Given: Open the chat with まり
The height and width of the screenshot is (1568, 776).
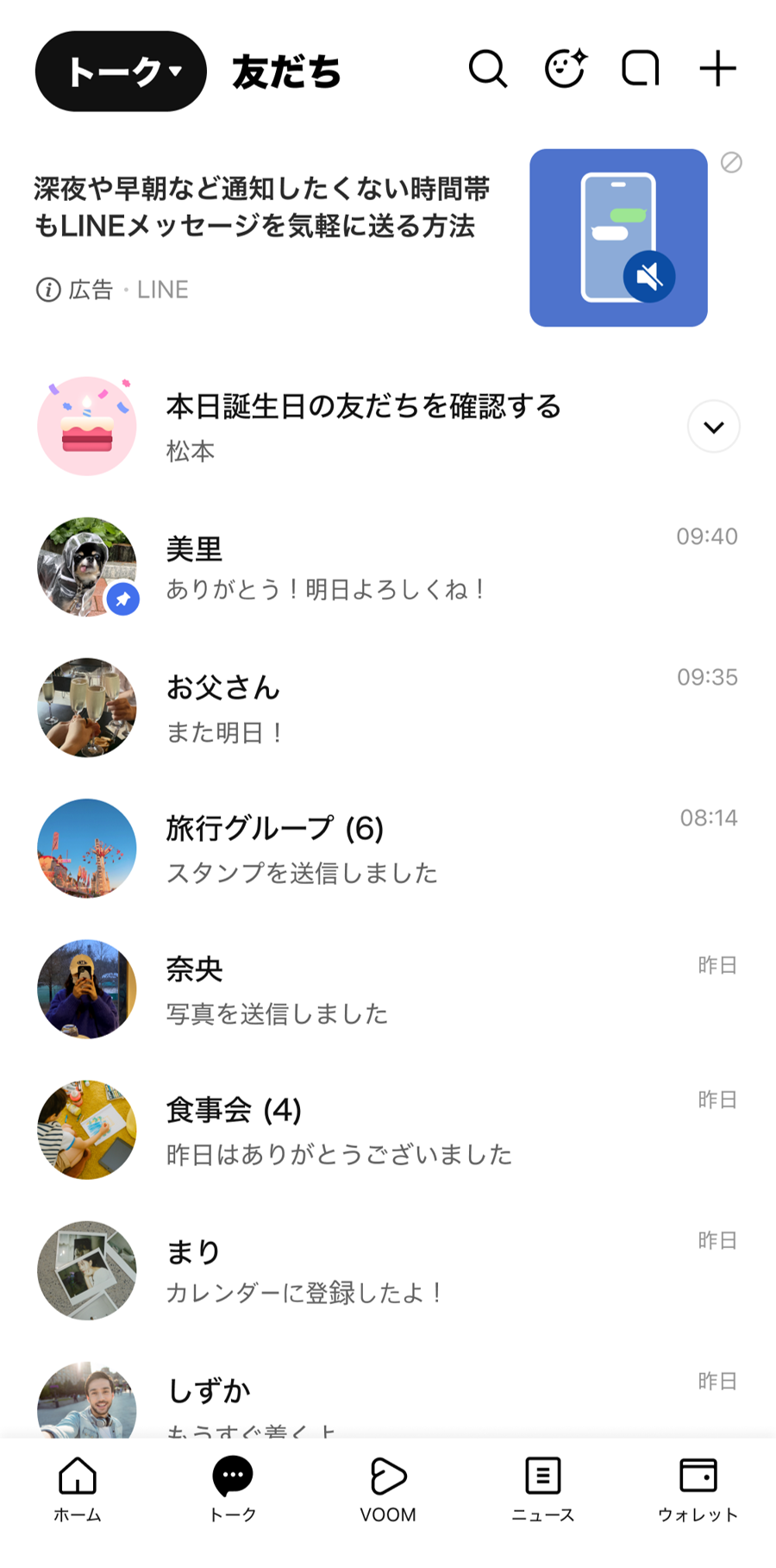Looking at the screenshot, I should (x=388, y=1270).
